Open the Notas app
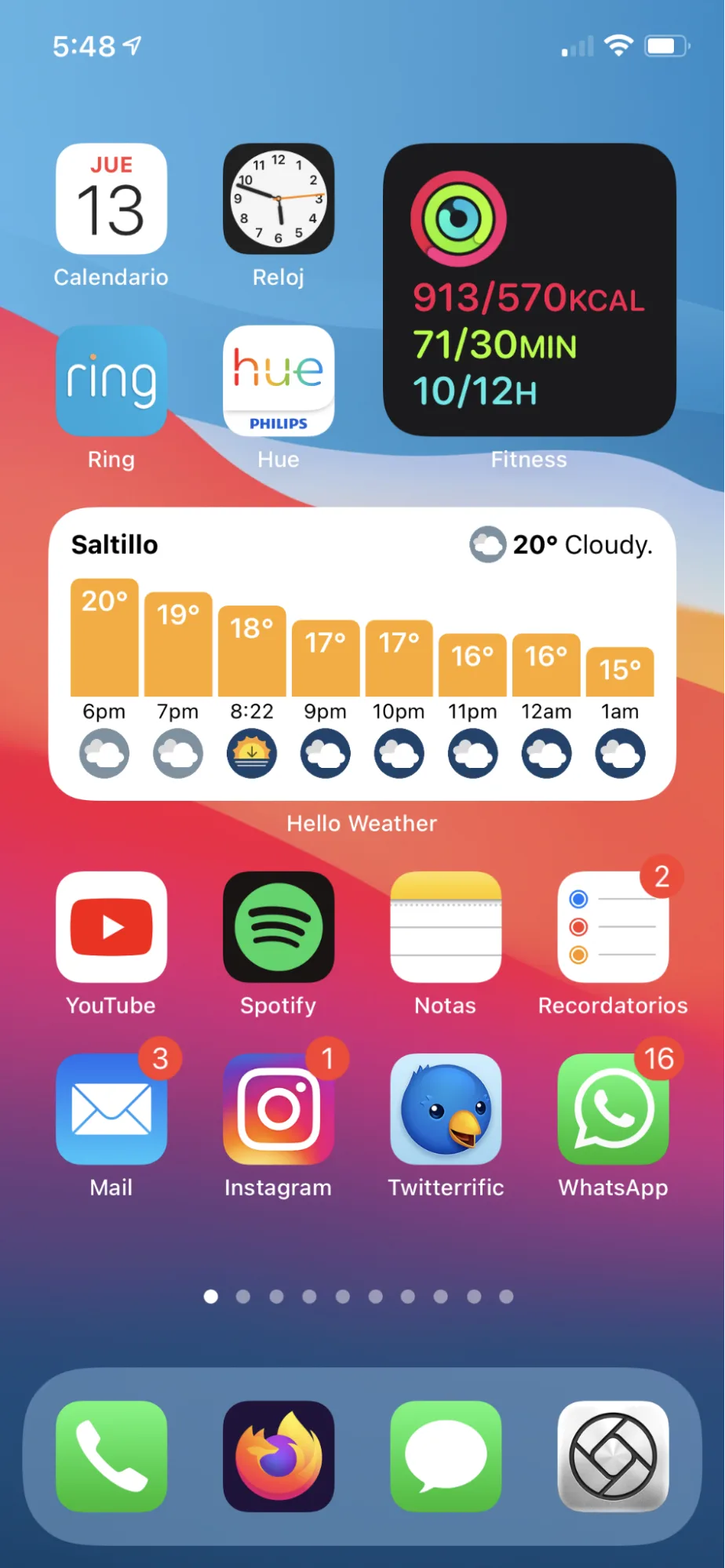 pos(446,926)
